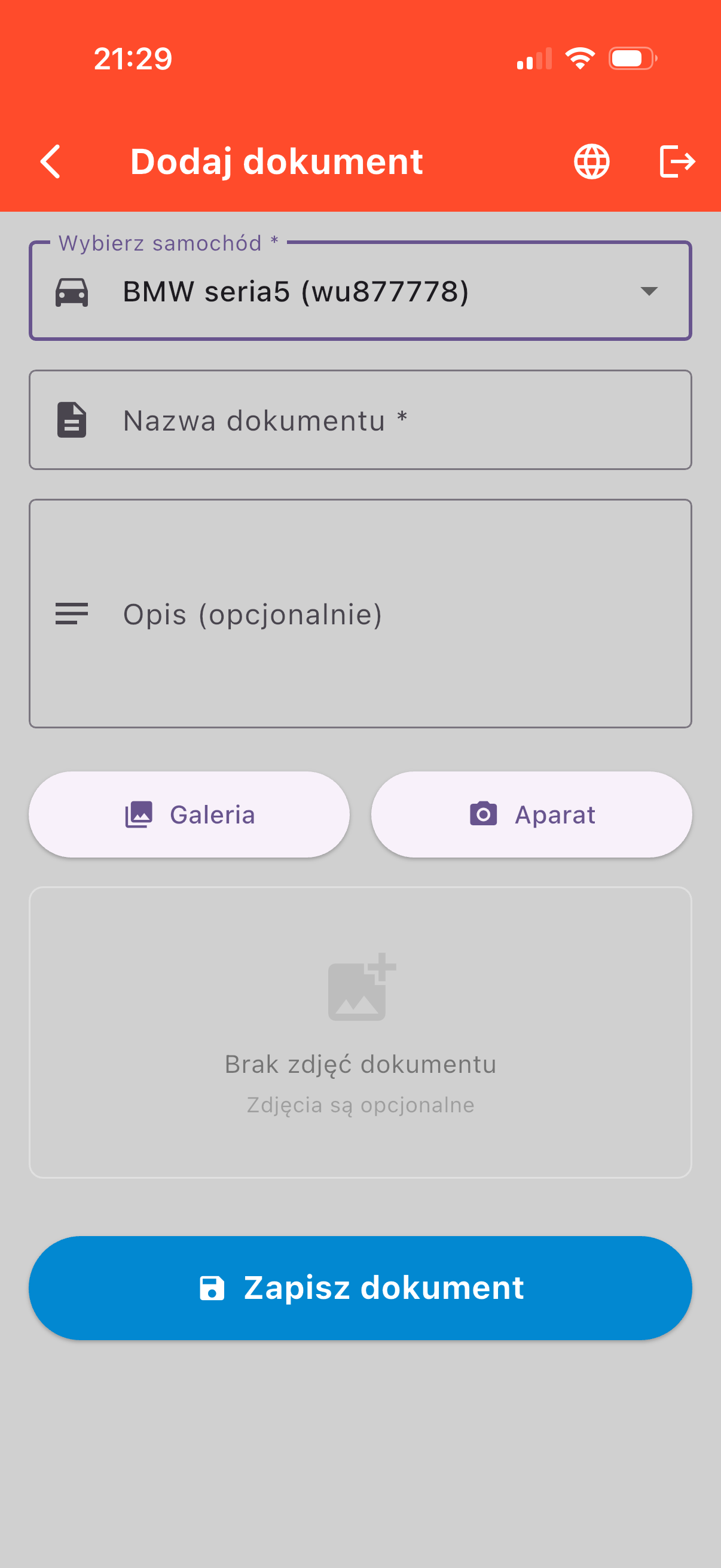Click the add-image placeholder icon

click(x=360, y=987)
